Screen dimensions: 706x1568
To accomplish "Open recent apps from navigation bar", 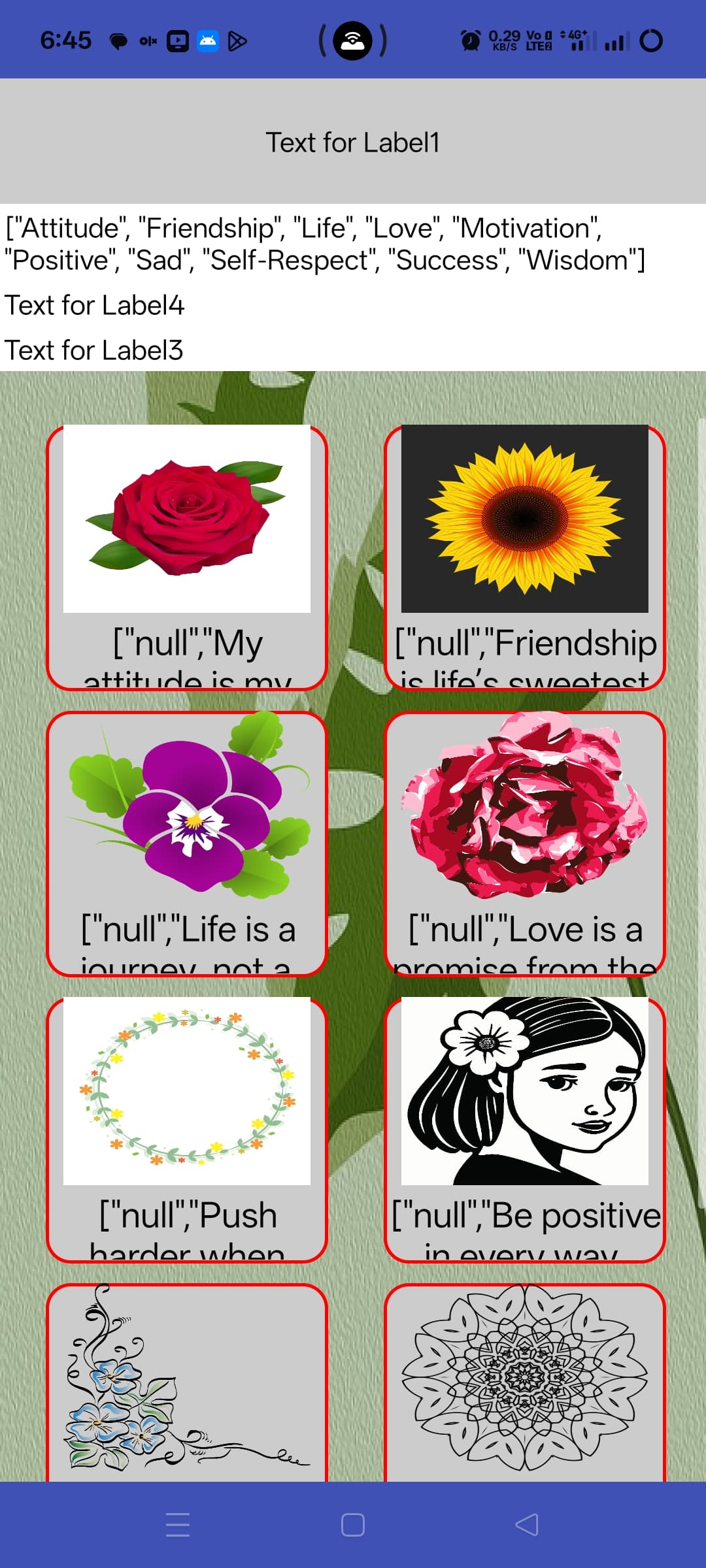I will 178,1525.
